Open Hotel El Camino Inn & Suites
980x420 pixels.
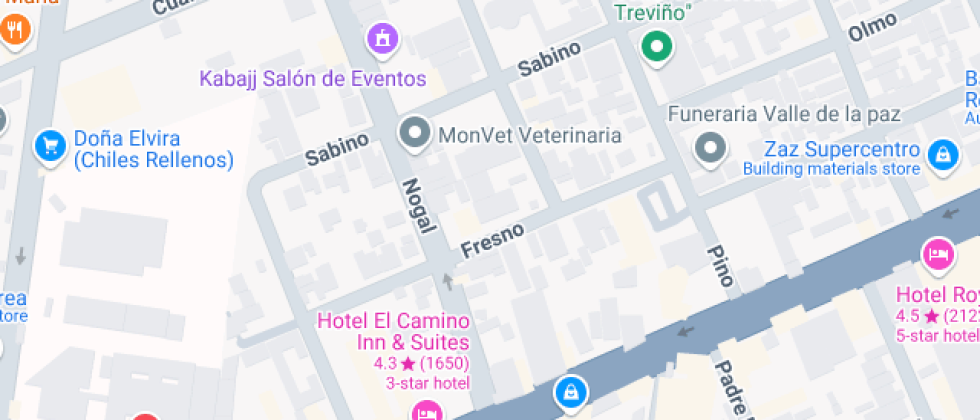click(x=427, y=408)
